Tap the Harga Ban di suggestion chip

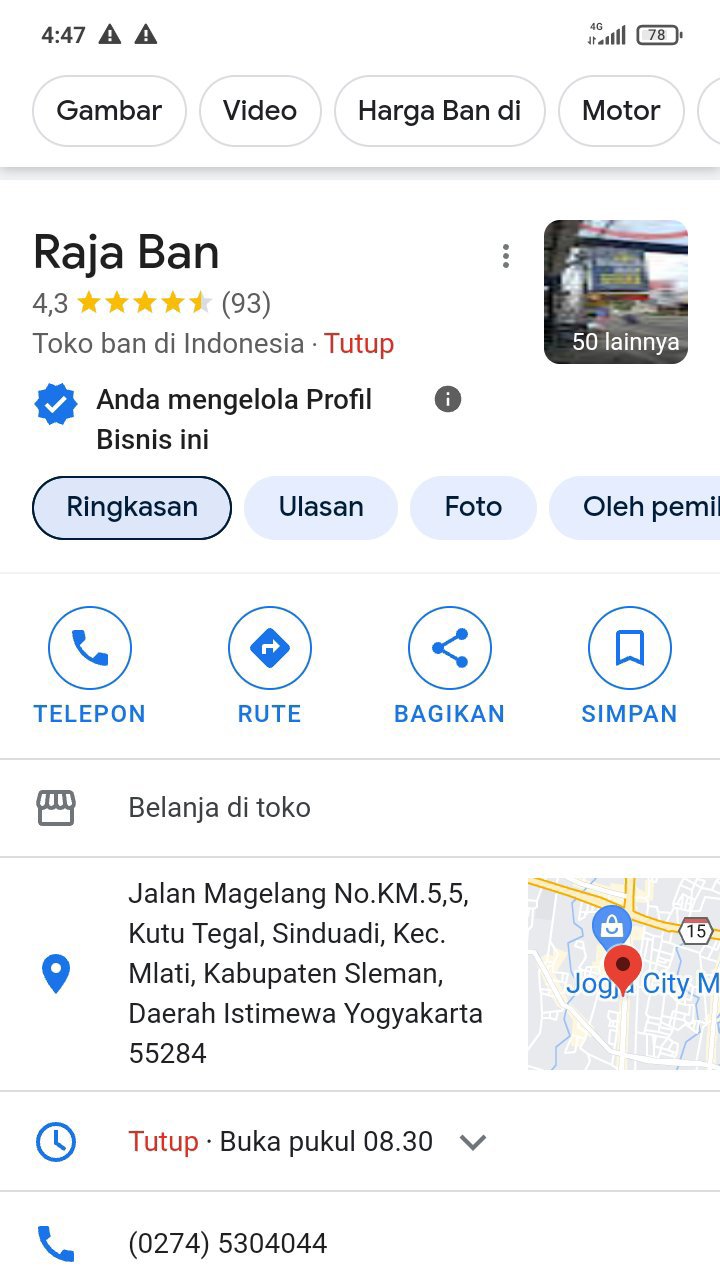coord(439,111)
